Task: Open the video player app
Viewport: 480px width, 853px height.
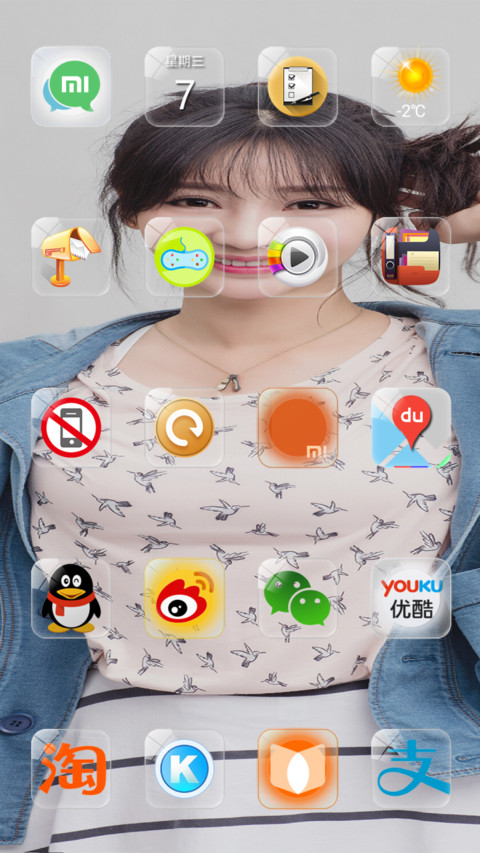Action: click(x=298, y=257)
